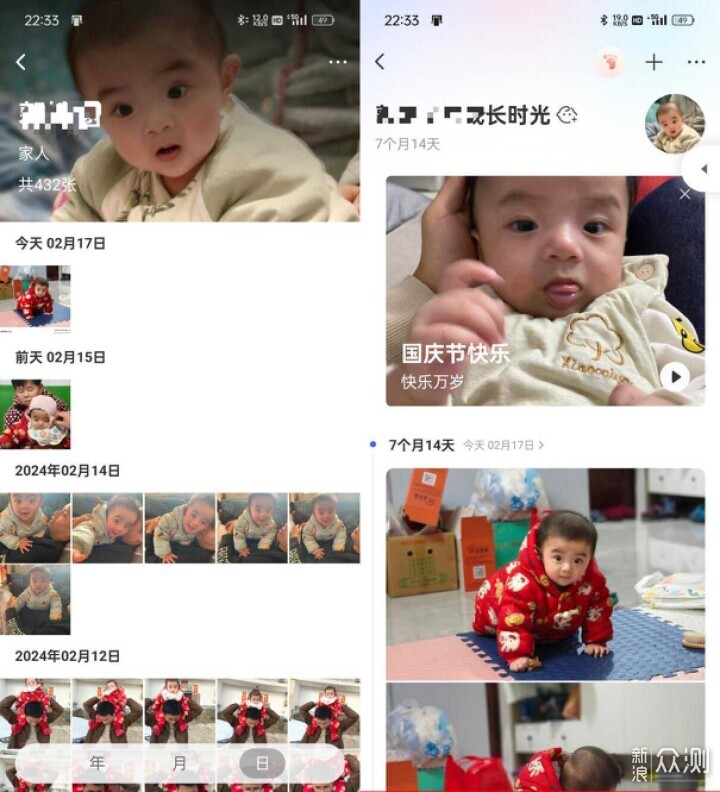Open overflow menu on the 家人 album
This screenshot has width=720, height=792.
point(338,62)
